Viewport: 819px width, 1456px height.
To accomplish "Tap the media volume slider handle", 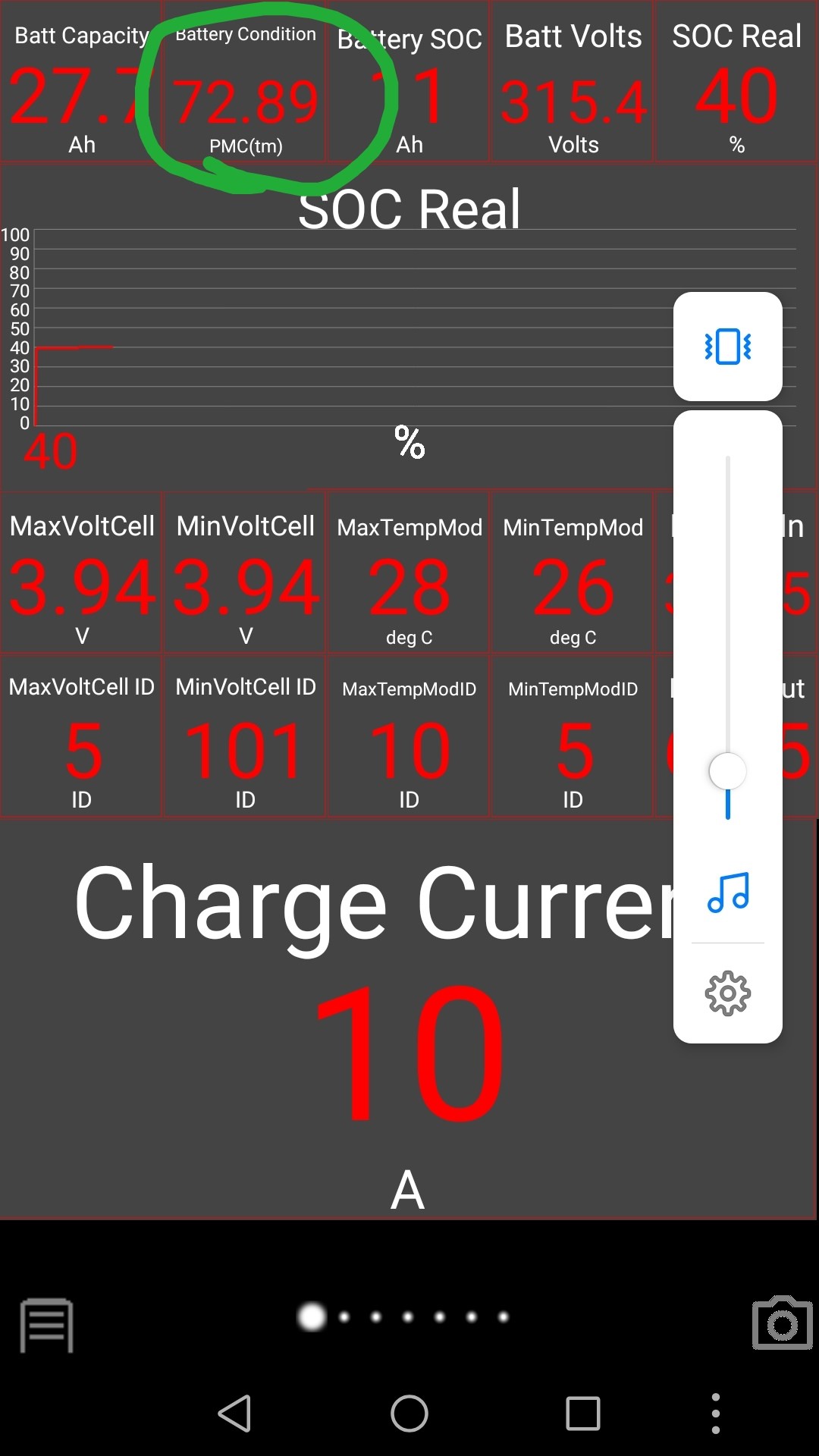I will (x=727, y=772).
